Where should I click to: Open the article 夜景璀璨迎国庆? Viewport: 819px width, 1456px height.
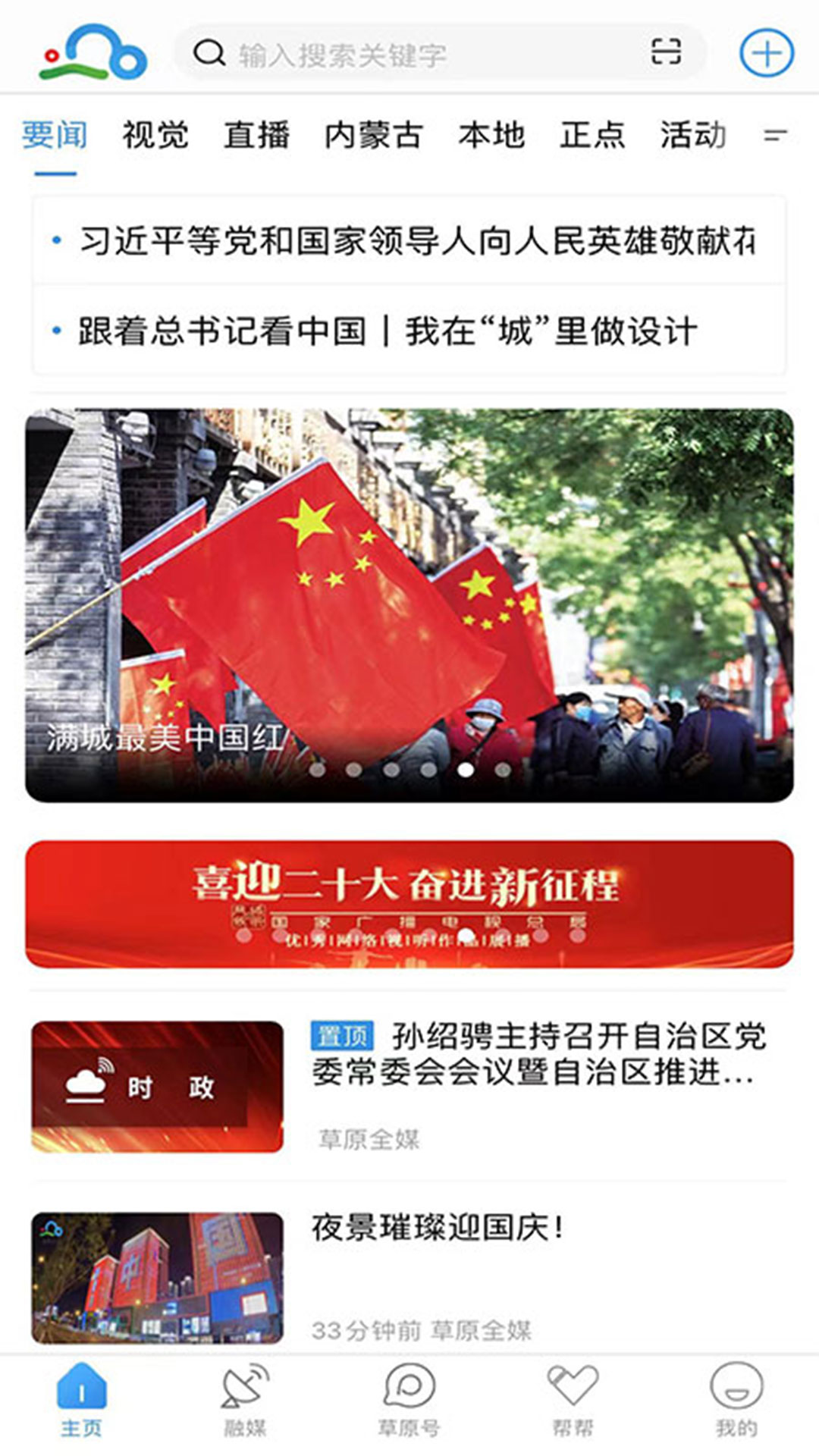pyautogui.click(x=438, y=1228)
